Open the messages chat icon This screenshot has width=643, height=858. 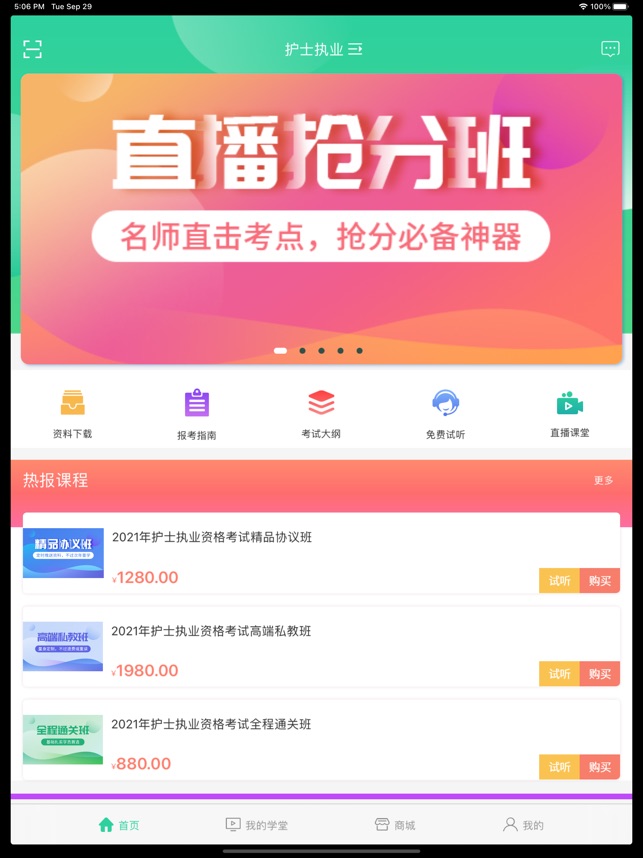tap(610, 49)
